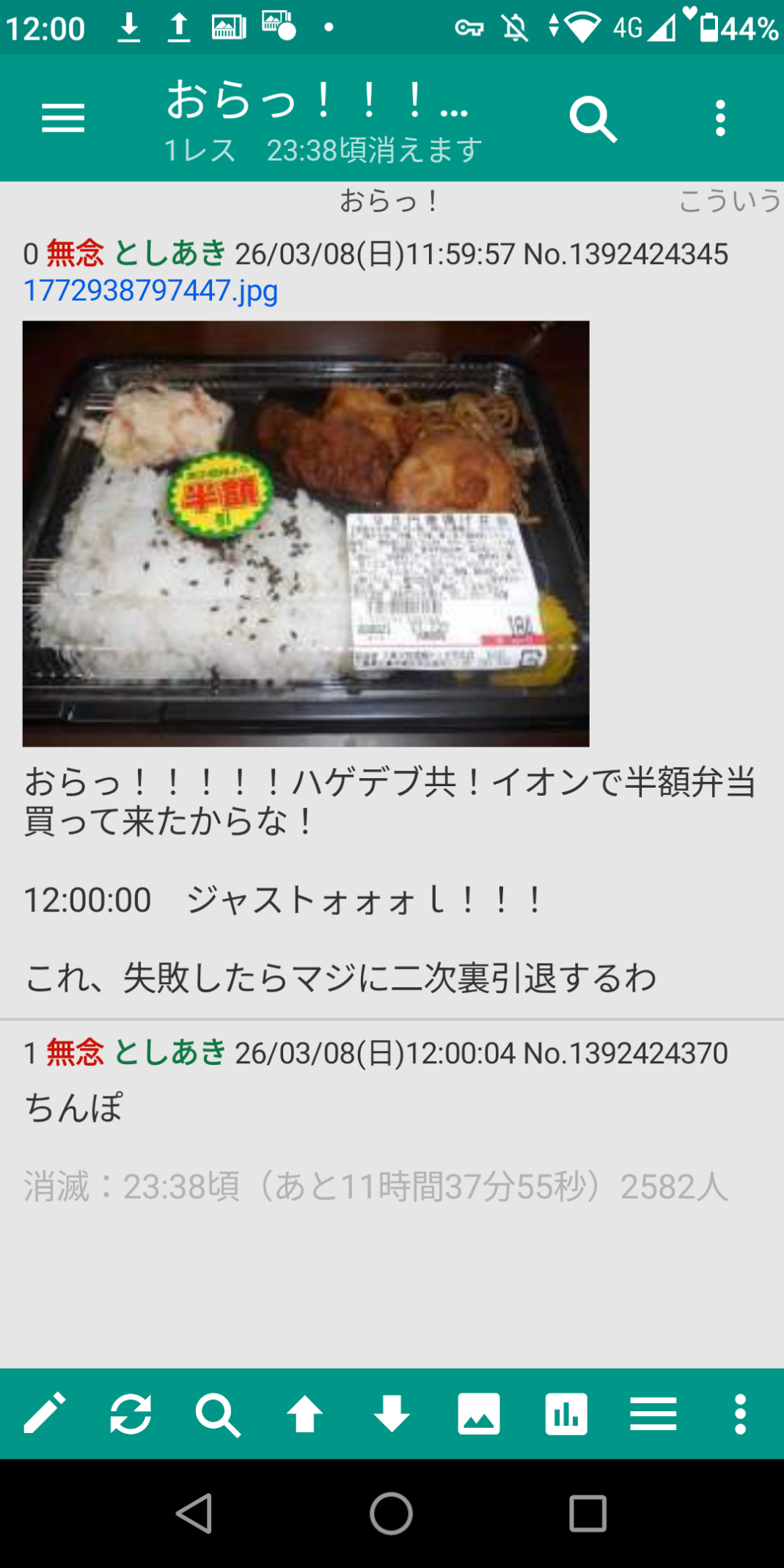The width and height of the screenshot is (784, 1568).
Task: Return to the system home screen
Action: tap(392, 1513)
